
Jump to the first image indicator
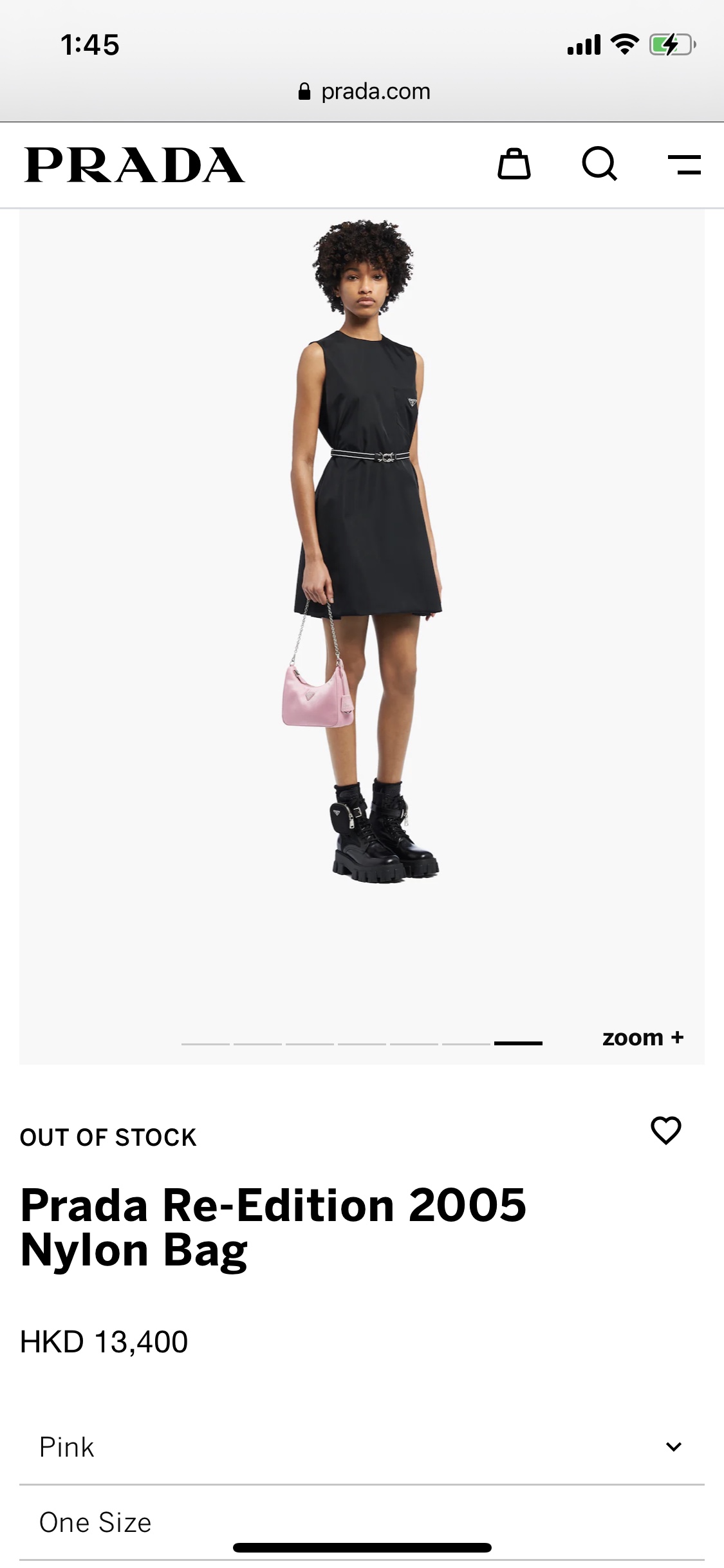[x=205, y=1043]
